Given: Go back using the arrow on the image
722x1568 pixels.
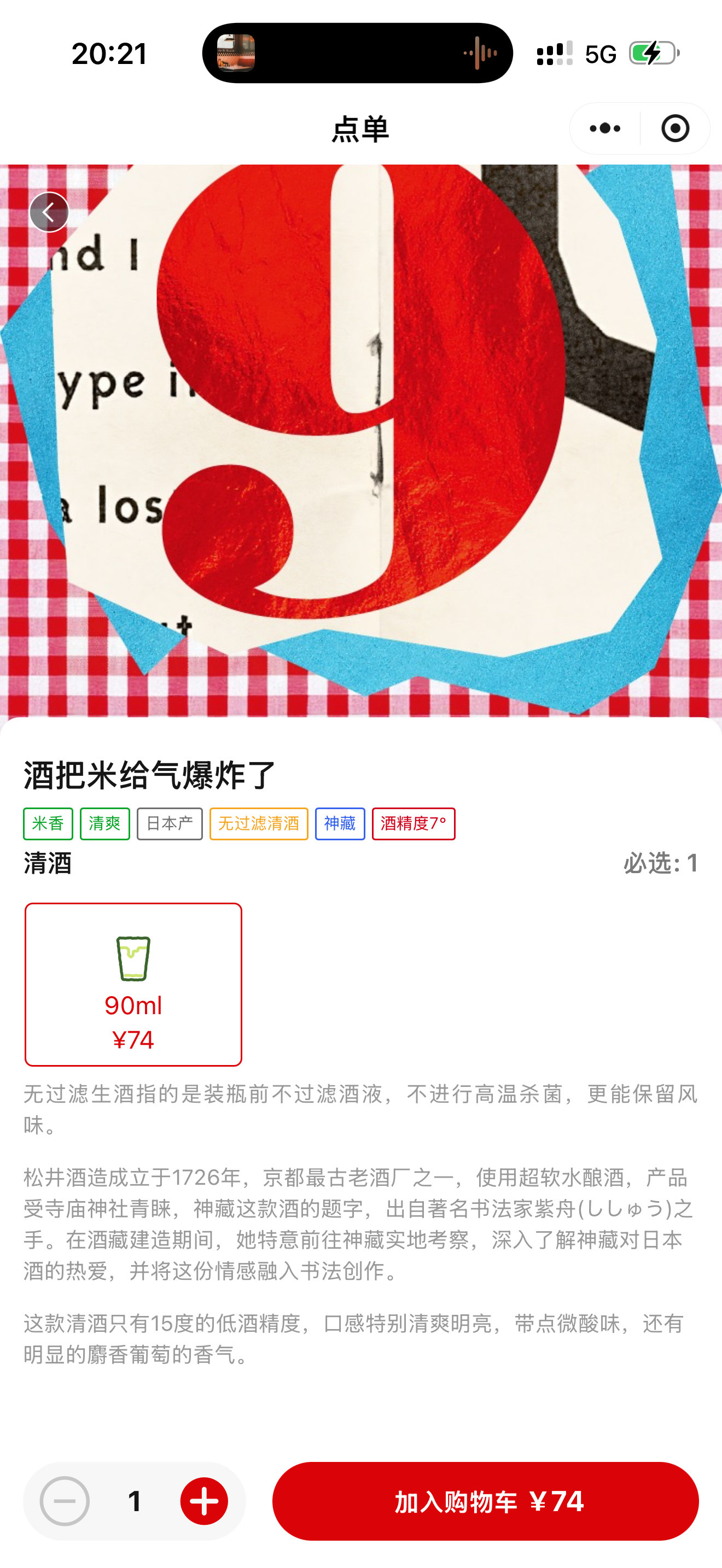Looking at the screenshot, I should coord(49,212).
